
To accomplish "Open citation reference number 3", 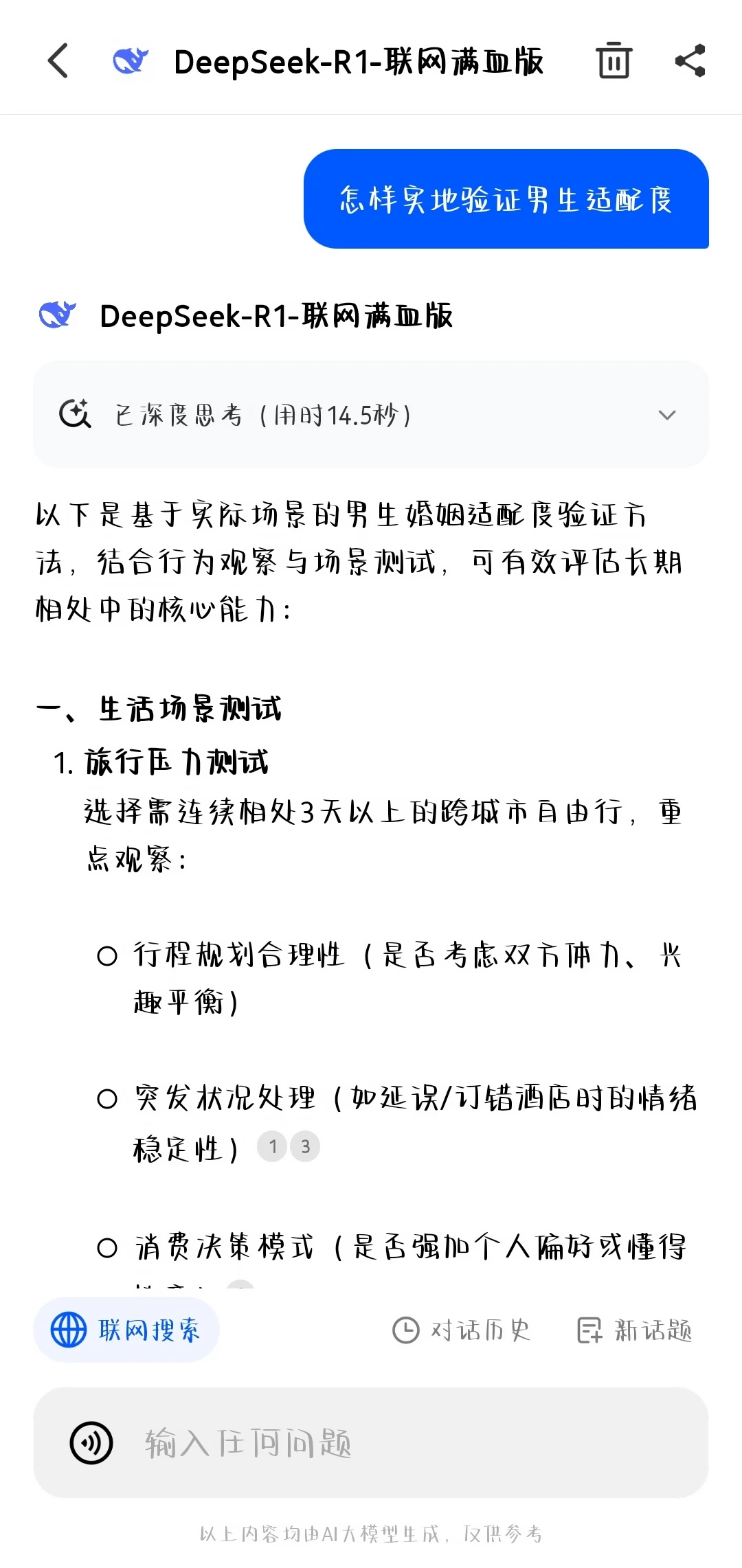I will tap(305, 1146).
